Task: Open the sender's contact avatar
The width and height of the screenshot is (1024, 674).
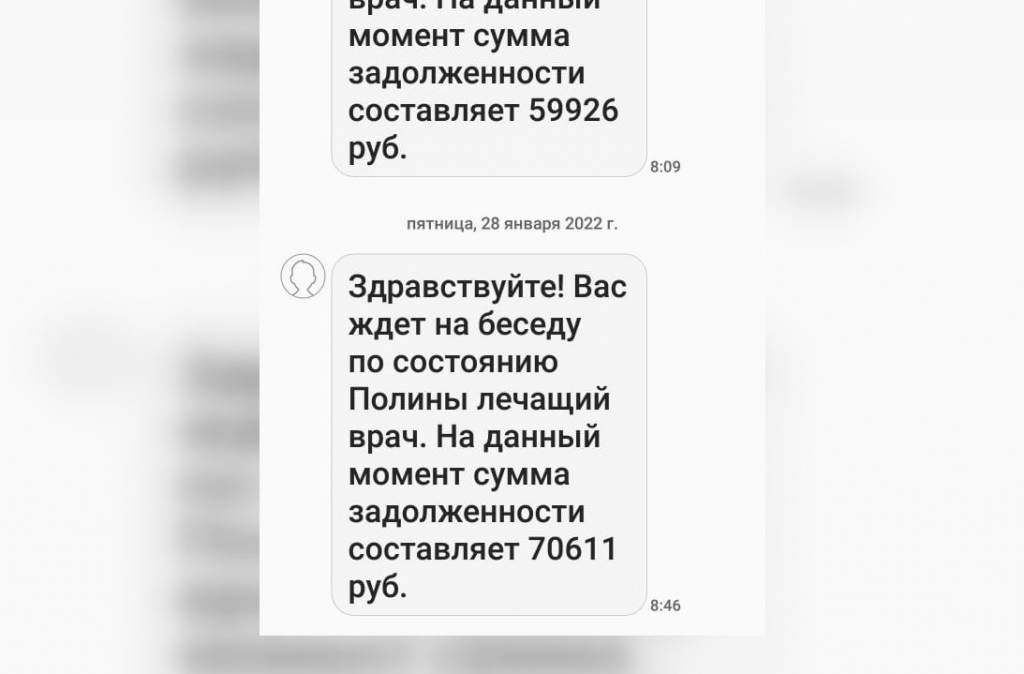Action: click(302, 277)
